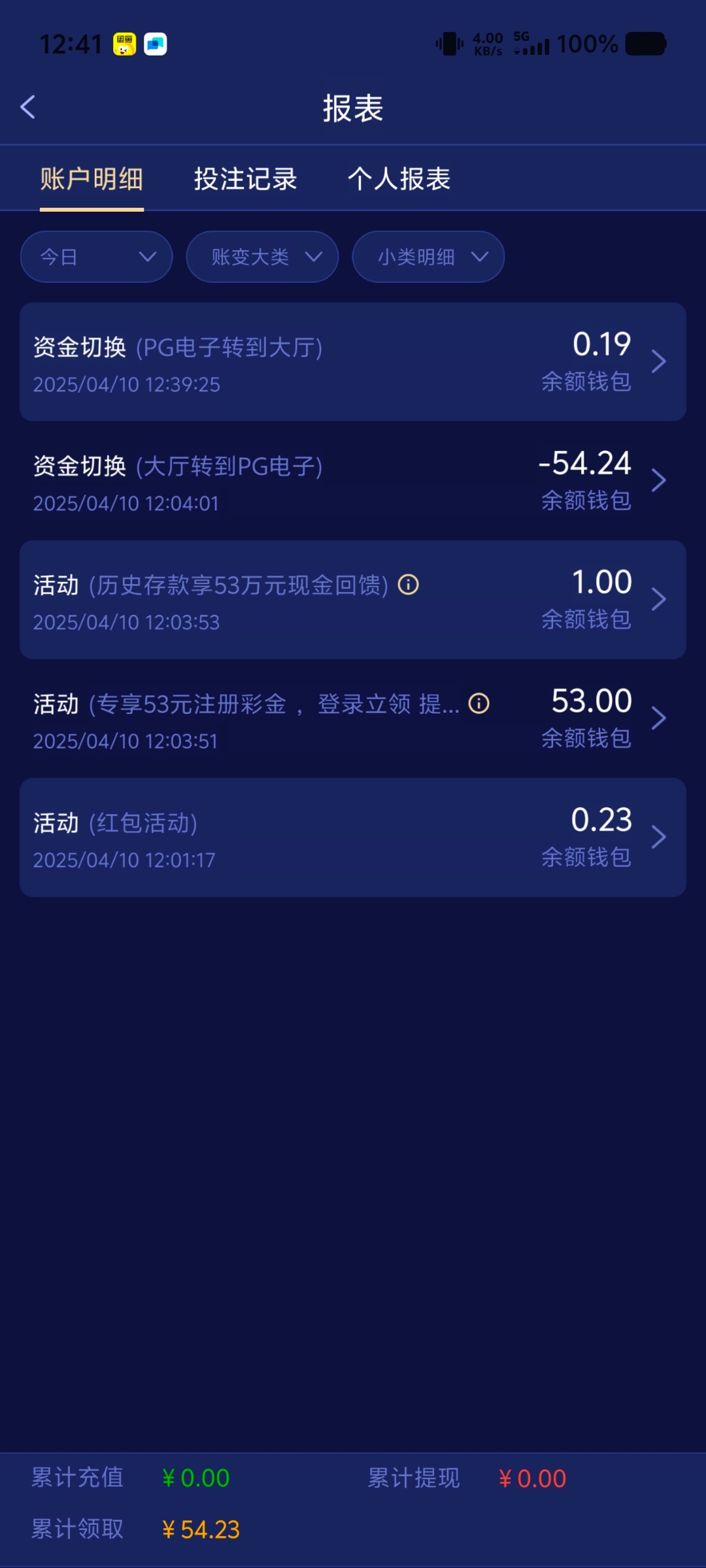Switch to the 投注记录 tab
Screen dimensions: 706x1568
click(x=245, y=179)
